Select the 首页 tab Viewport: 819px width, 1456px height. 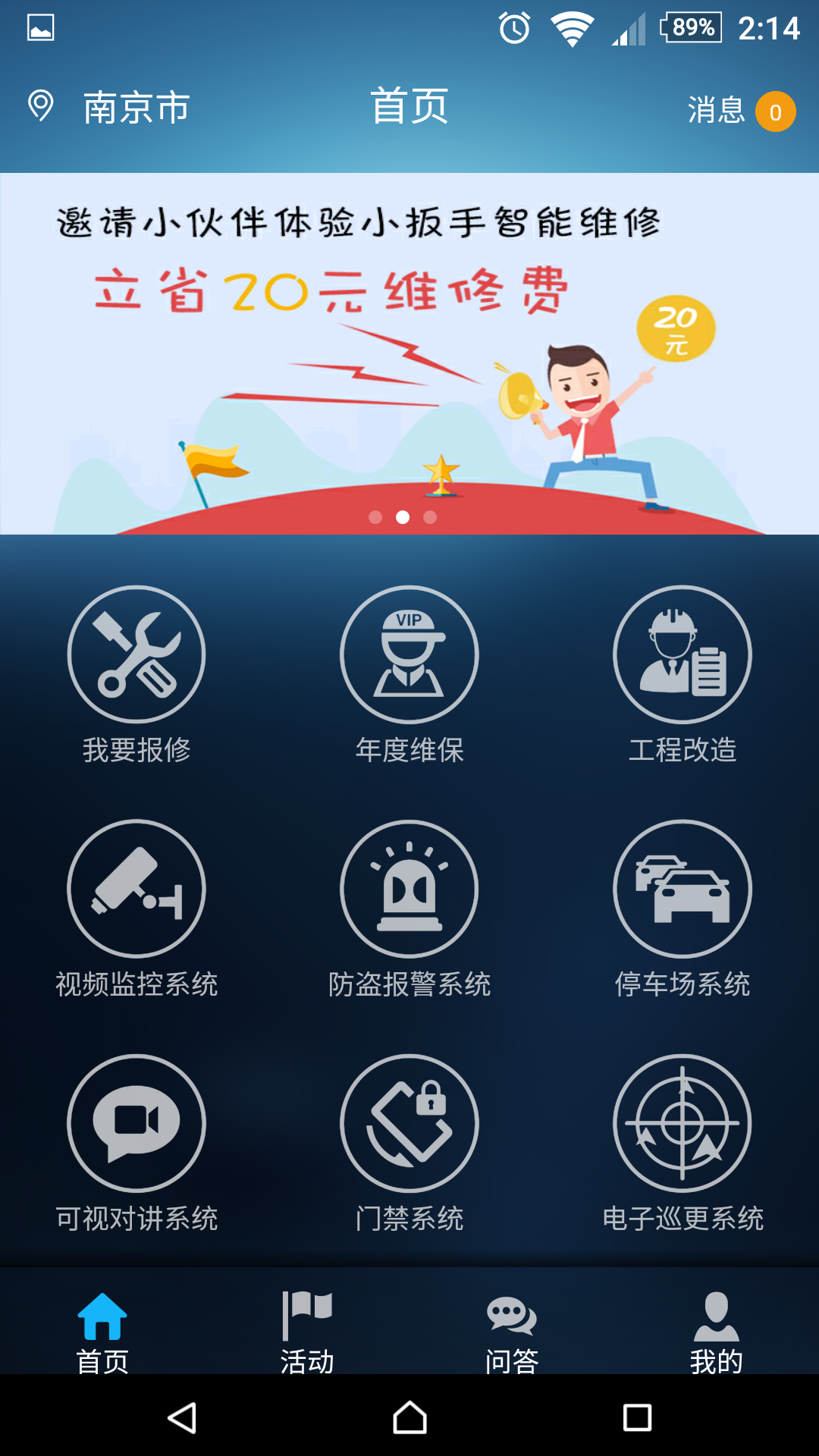(102, 1332)
